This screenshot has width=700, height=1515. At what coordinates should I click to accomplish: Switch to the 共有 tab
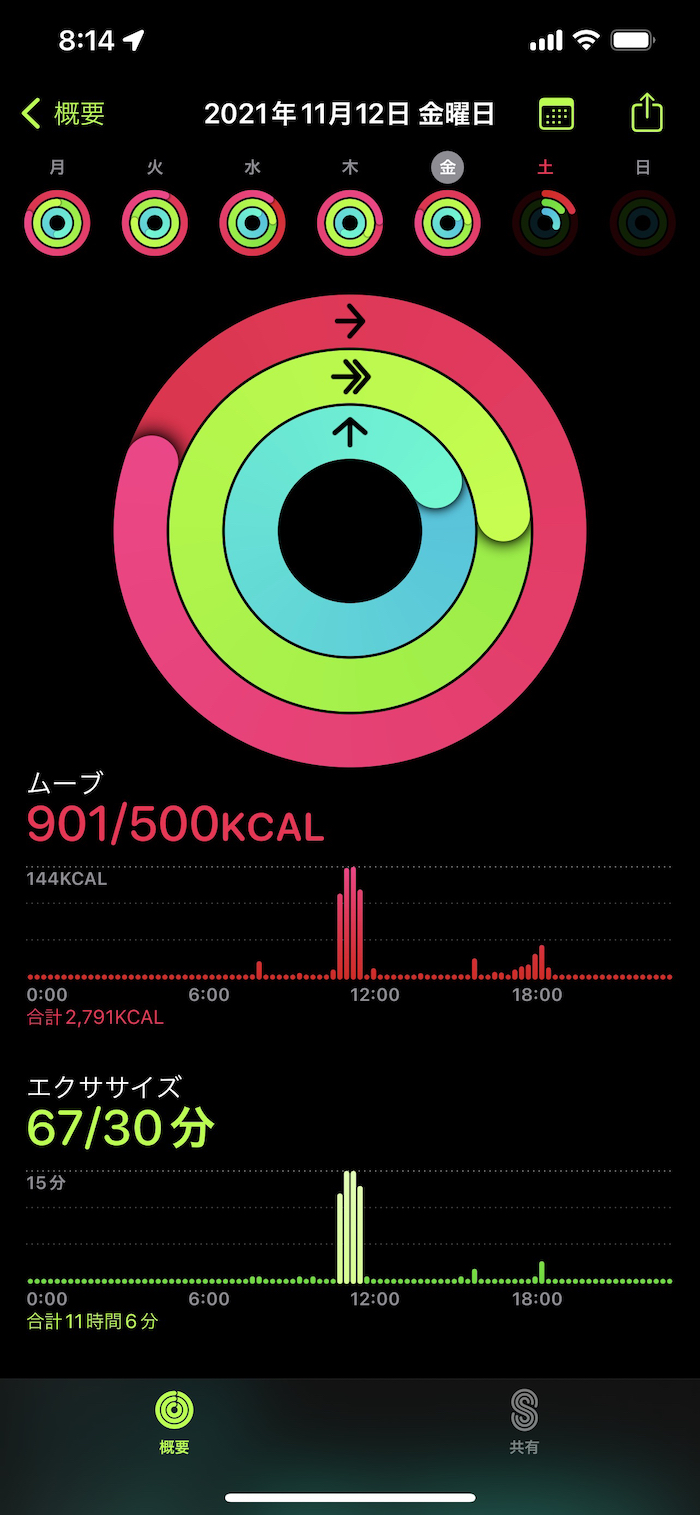pos(524,1421)
